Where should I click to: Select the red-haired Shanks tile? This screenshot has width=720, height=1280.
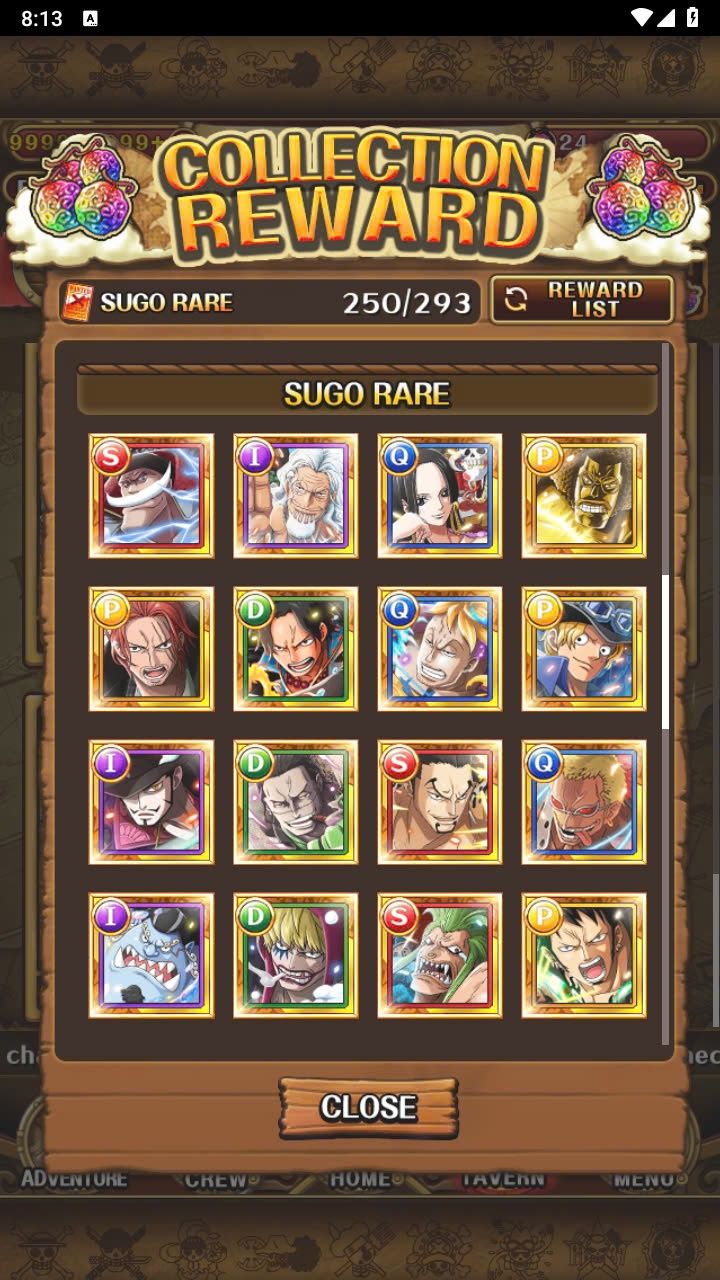151,649
